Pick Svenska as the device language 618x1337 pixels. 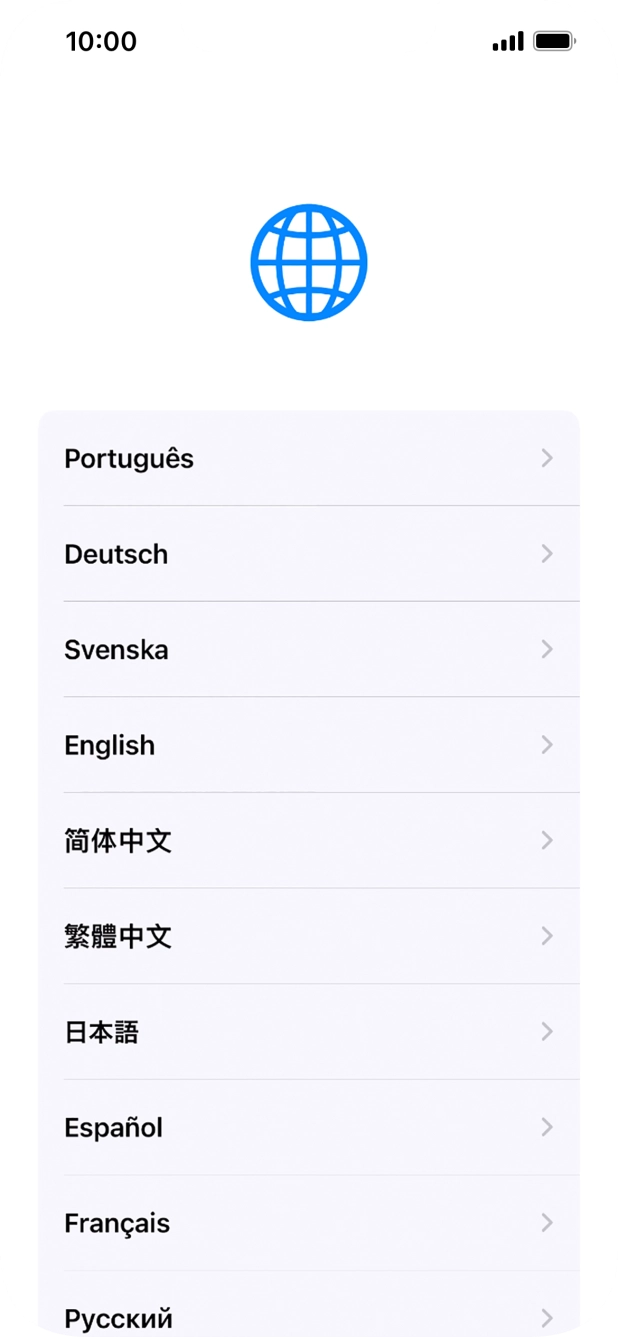(x=308, y=650)
